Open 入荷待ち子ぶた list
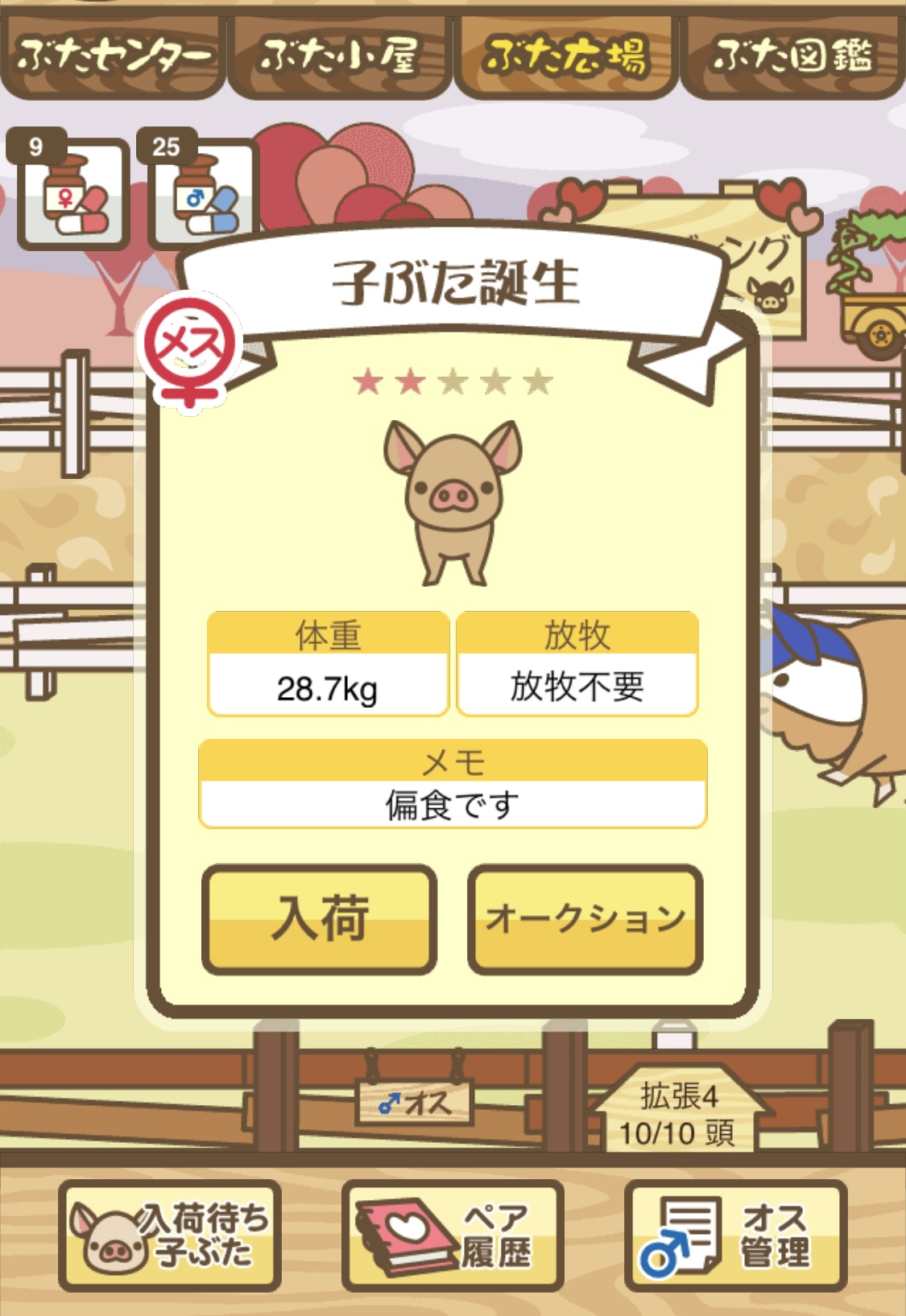906x1316 pixels. pyautogui.click(x=170, y=1235)
